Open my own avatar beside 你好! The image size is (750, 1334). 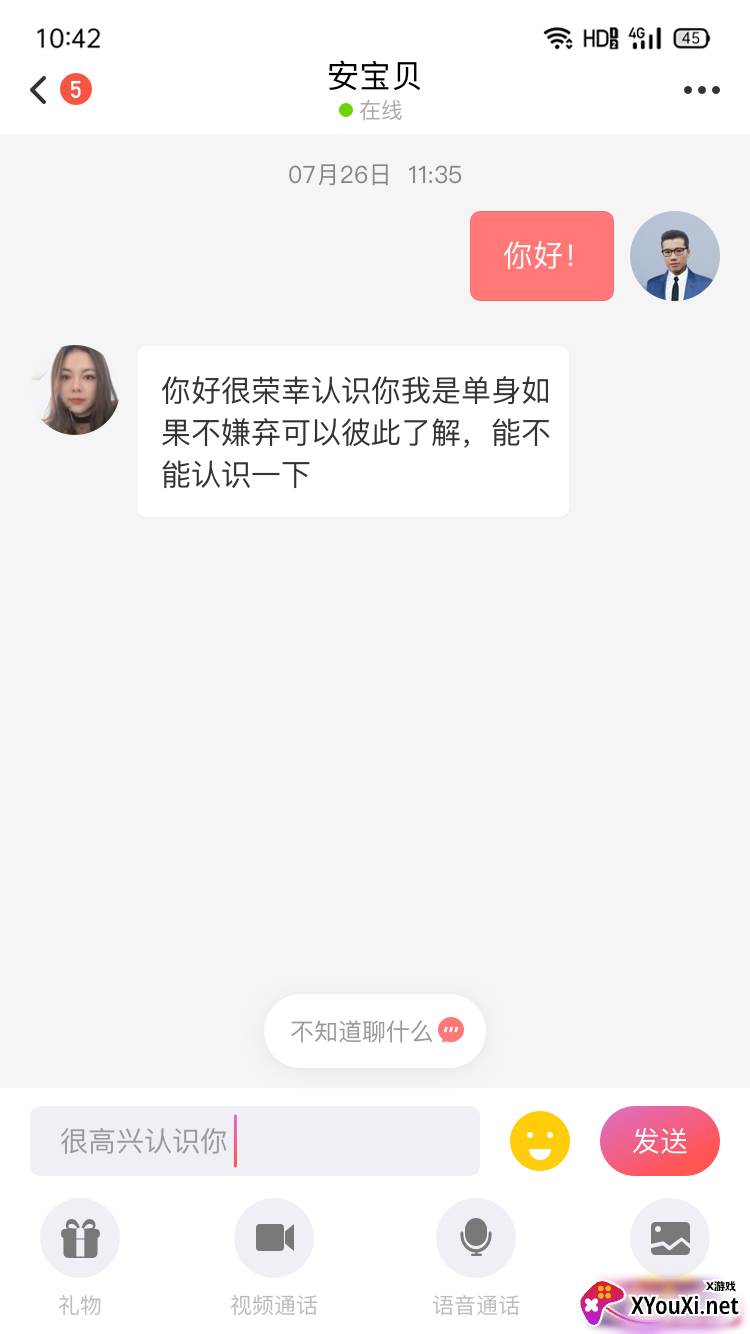coord(675,256)
